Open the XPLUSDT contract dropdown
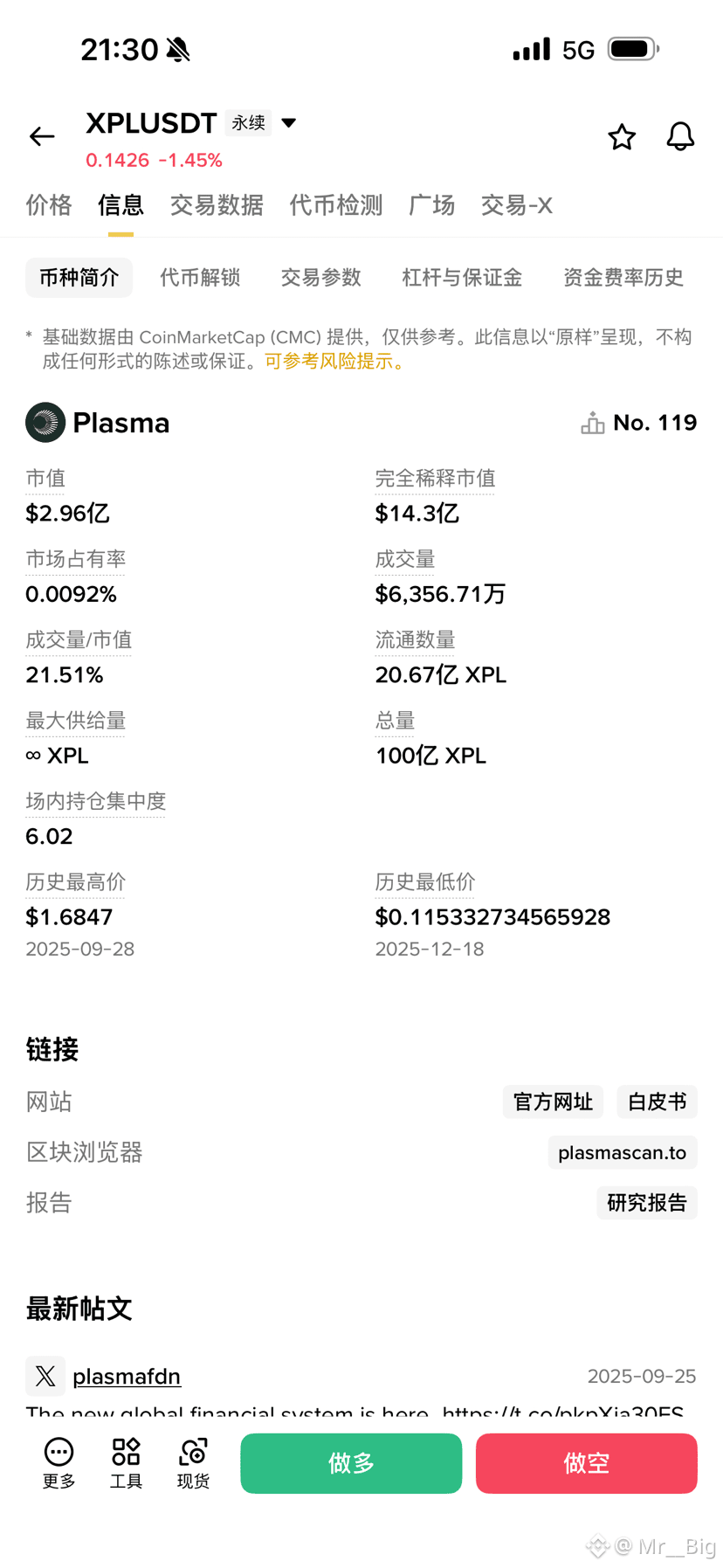This screenshot has width=723, height=1568. 288,123
